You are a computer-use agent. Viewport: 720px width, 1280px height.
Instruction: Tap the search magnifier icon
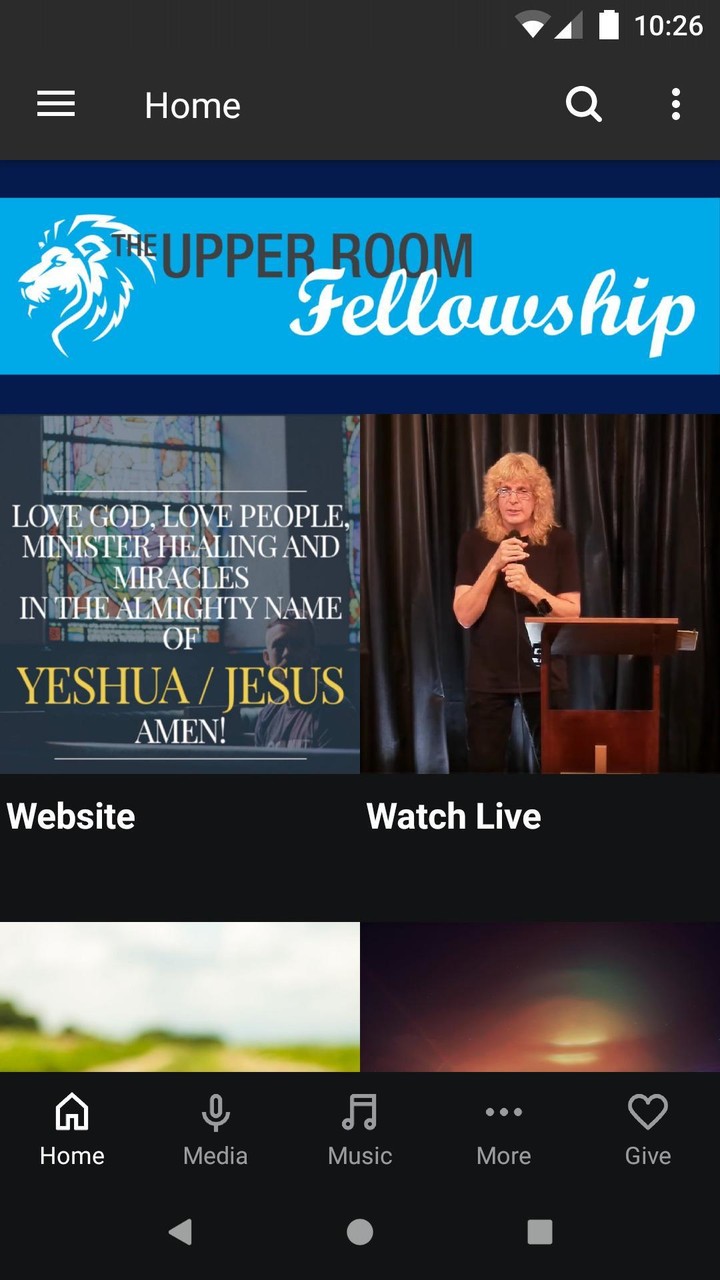[x=584, y=104]
